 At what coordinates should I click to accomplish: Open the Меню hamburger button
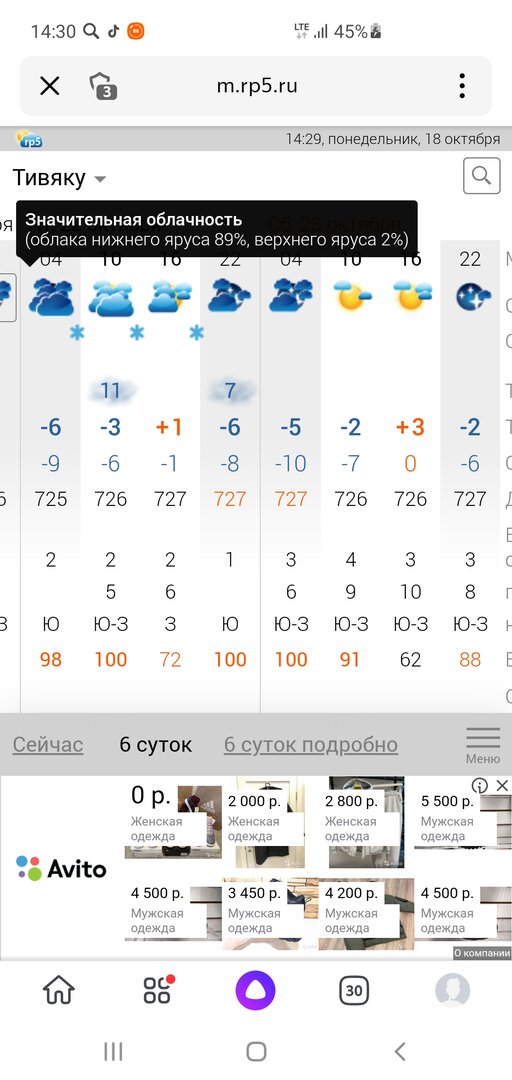483,745
